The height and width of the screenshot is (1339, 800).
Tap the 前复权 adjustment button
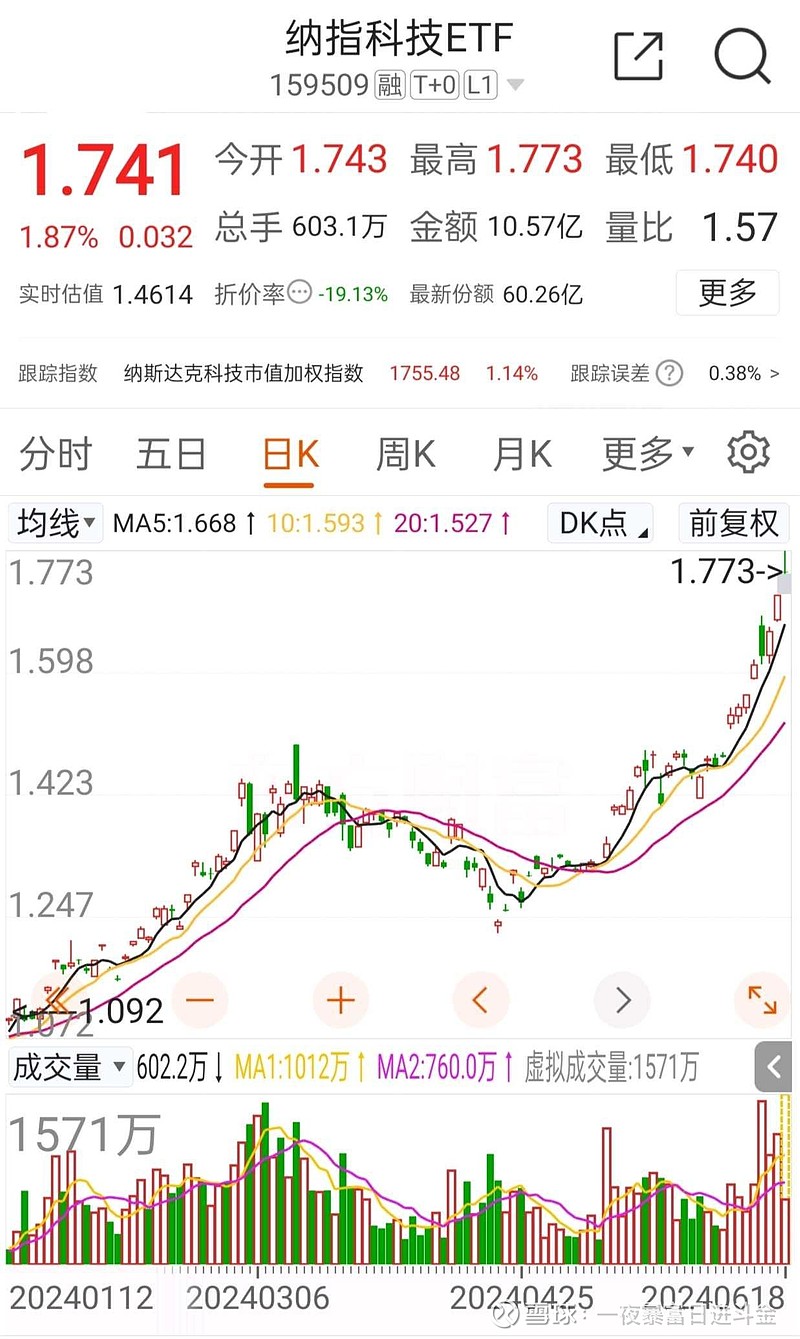pyautogui.click(x=733, y=523)
